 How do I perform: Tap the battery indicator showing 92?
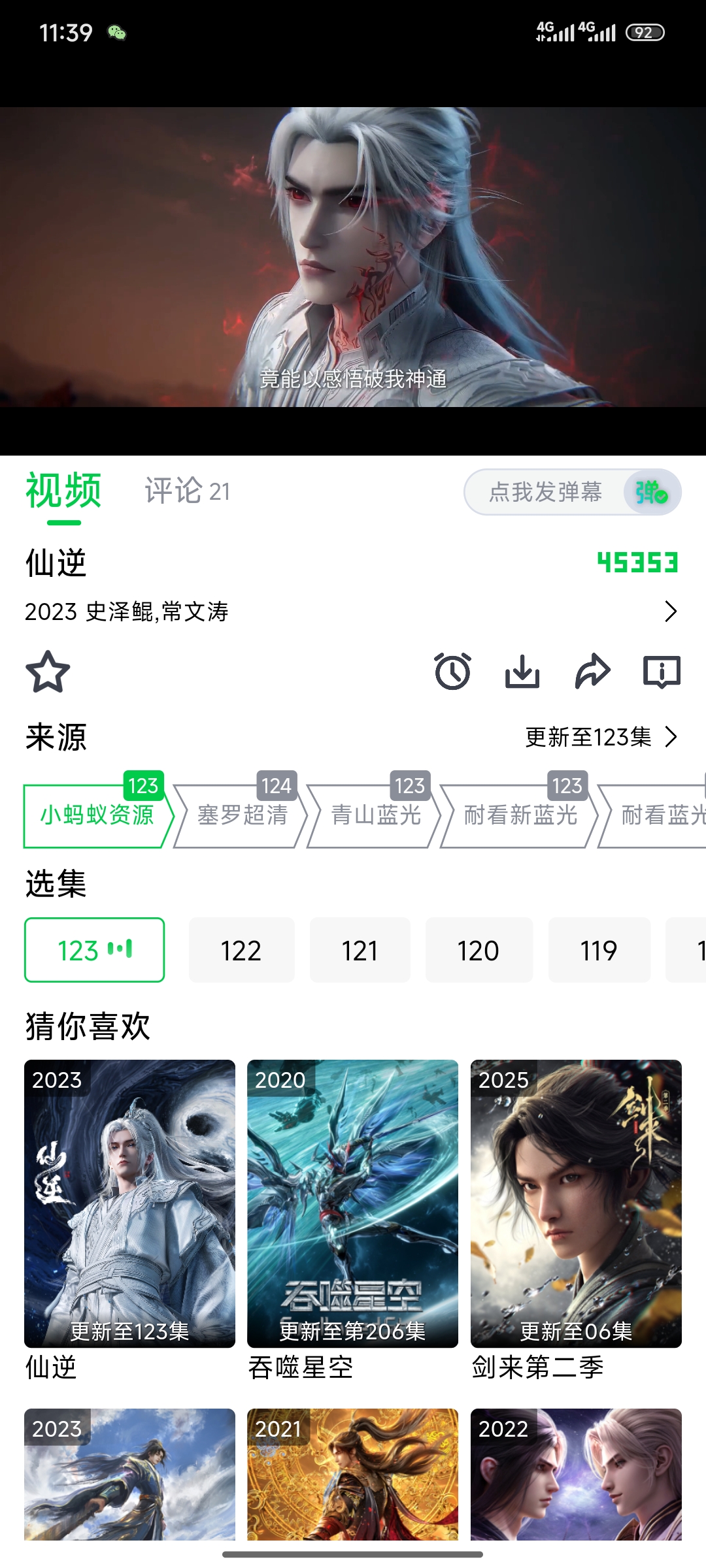644,31
